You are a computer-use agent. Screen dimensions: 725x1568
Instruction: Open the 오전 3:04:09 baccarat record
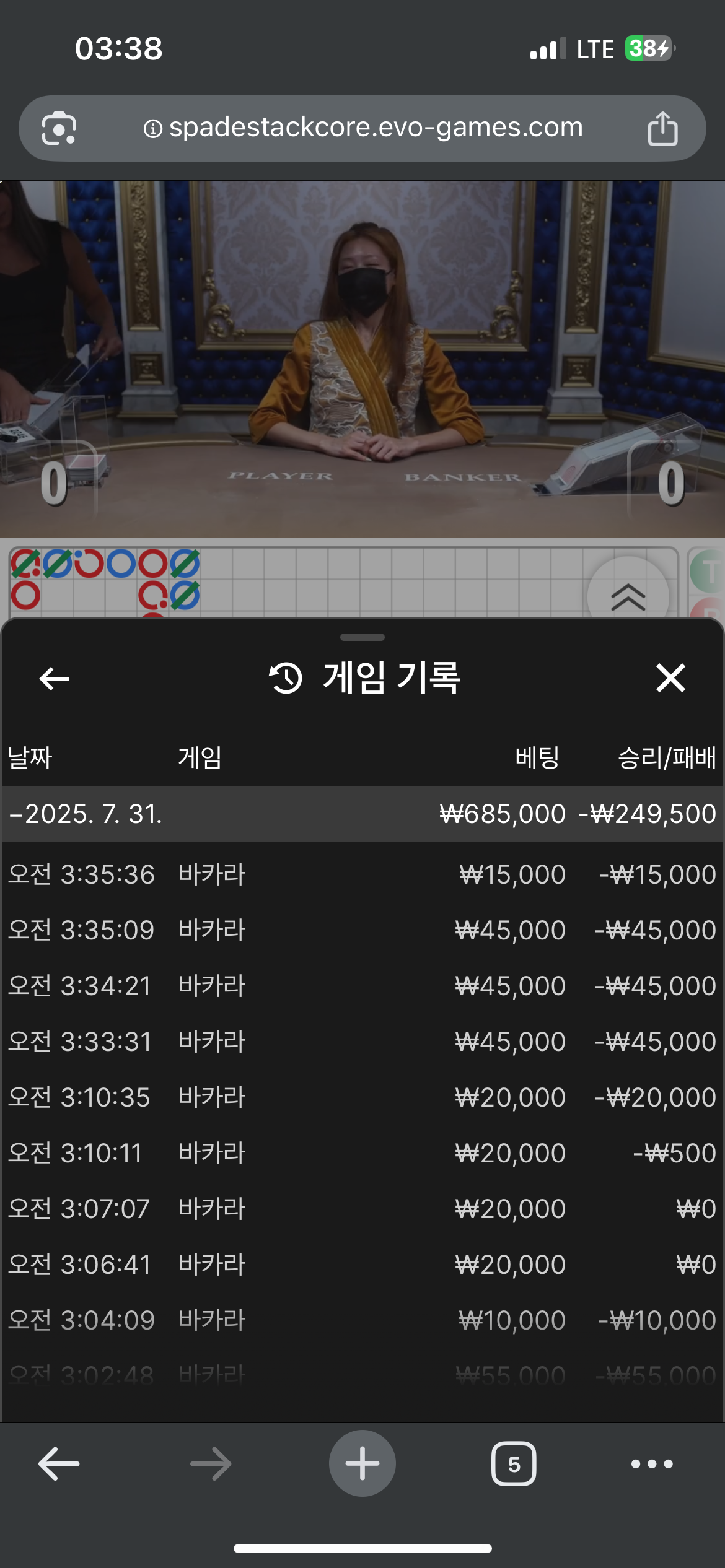coord(362,1320)
